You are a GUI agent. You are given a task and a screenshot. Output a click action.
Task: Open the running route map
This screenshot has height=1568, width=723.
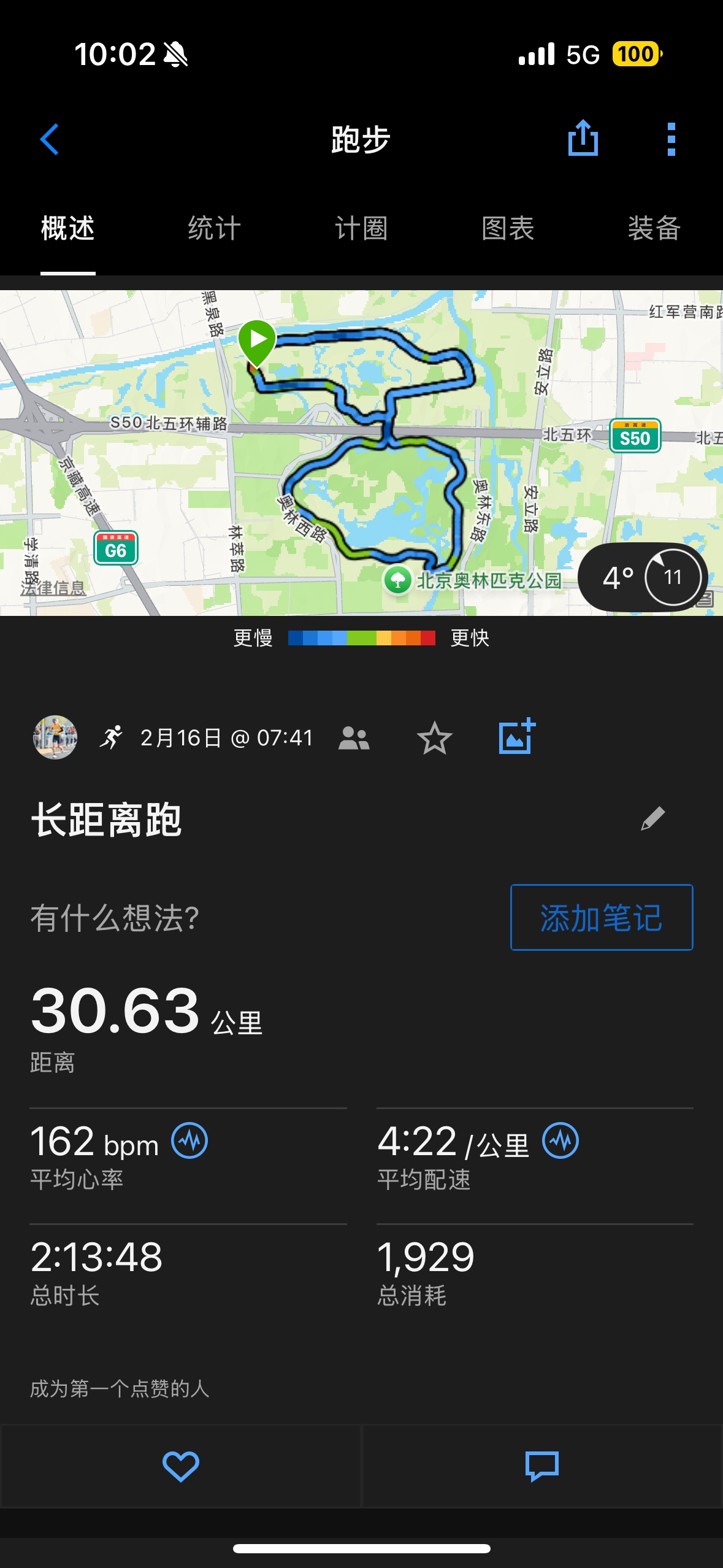pos(361,453)
